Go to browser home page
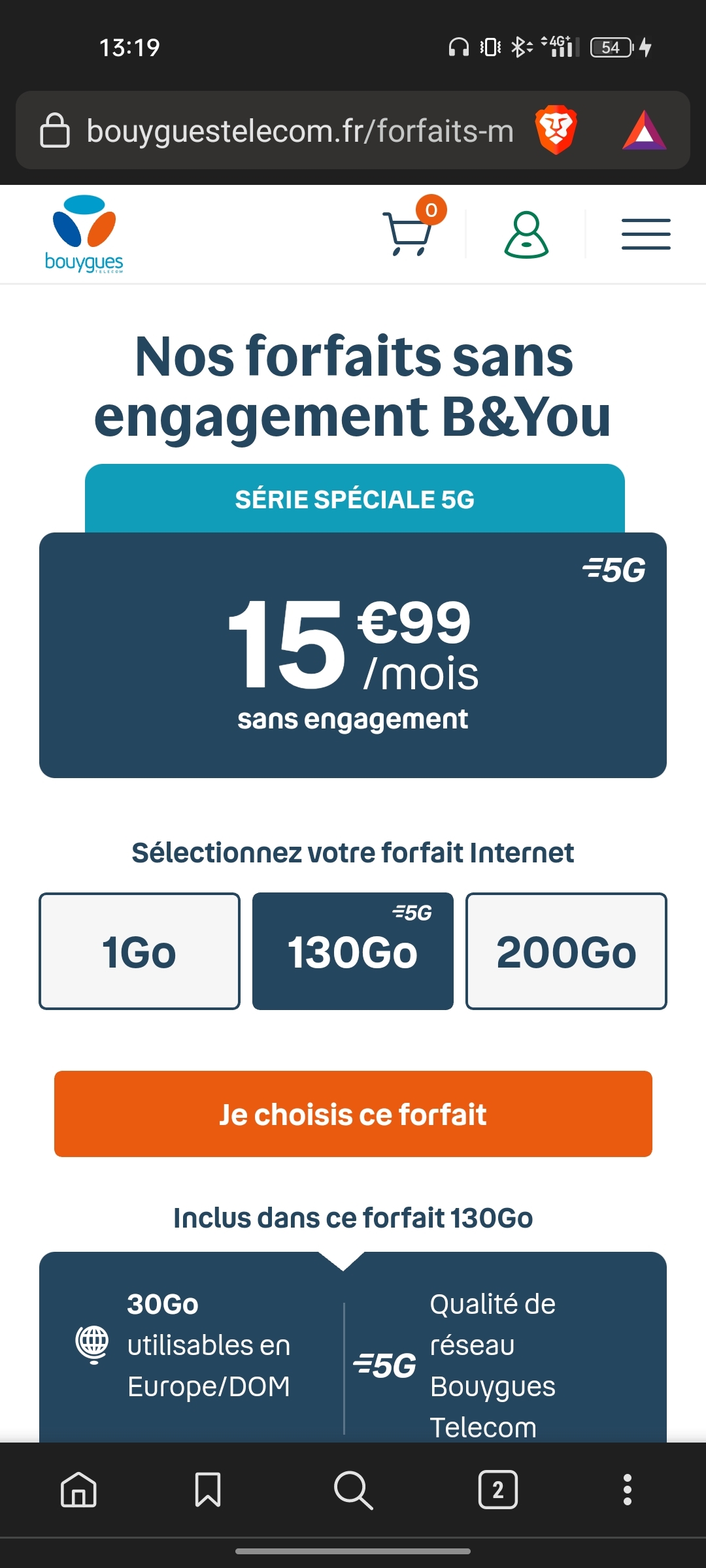Screen dimensions: 706x1568 (78, 1490)
